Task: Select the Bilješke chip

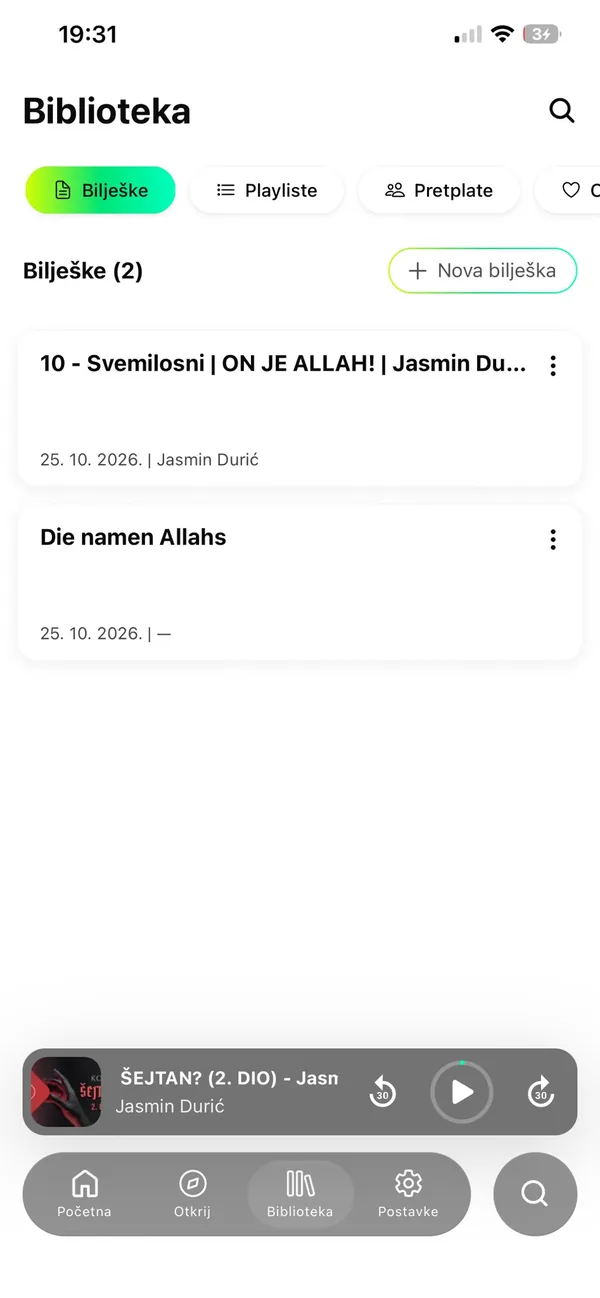Action: (100, 190)
